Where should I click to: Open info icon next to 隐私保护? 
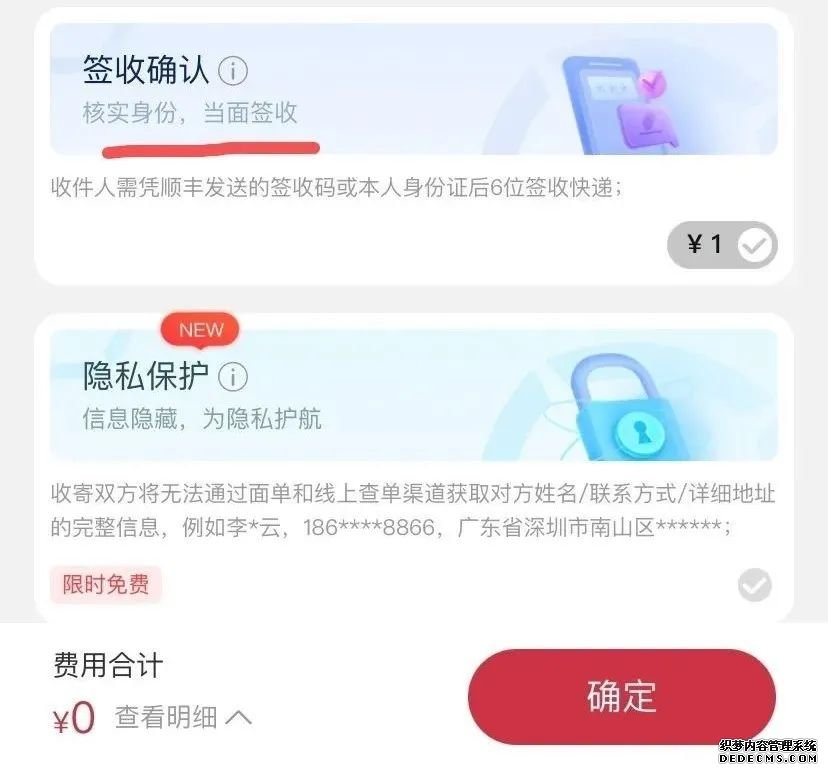(x=233, y=377)
